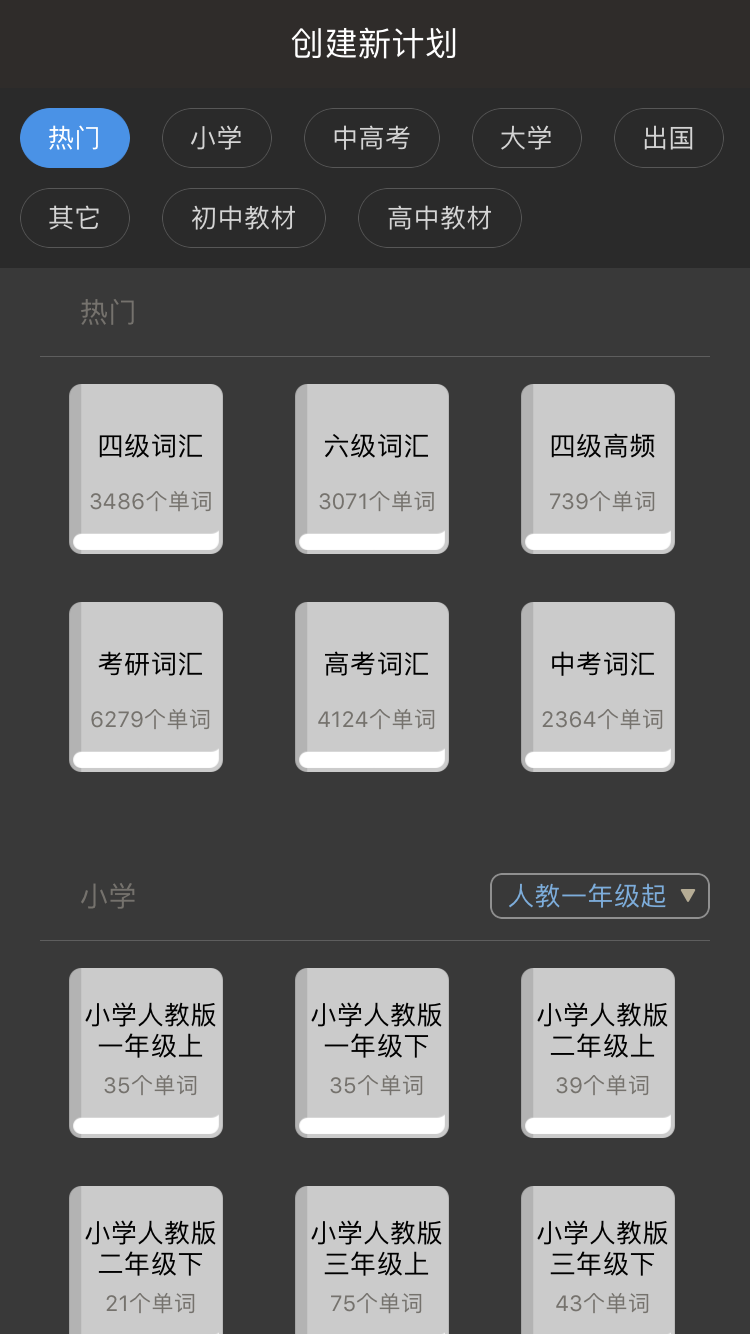Expand the 人教一年级起 dropdown
Viewport: 750px width, 1334px height.
(599, 896)
